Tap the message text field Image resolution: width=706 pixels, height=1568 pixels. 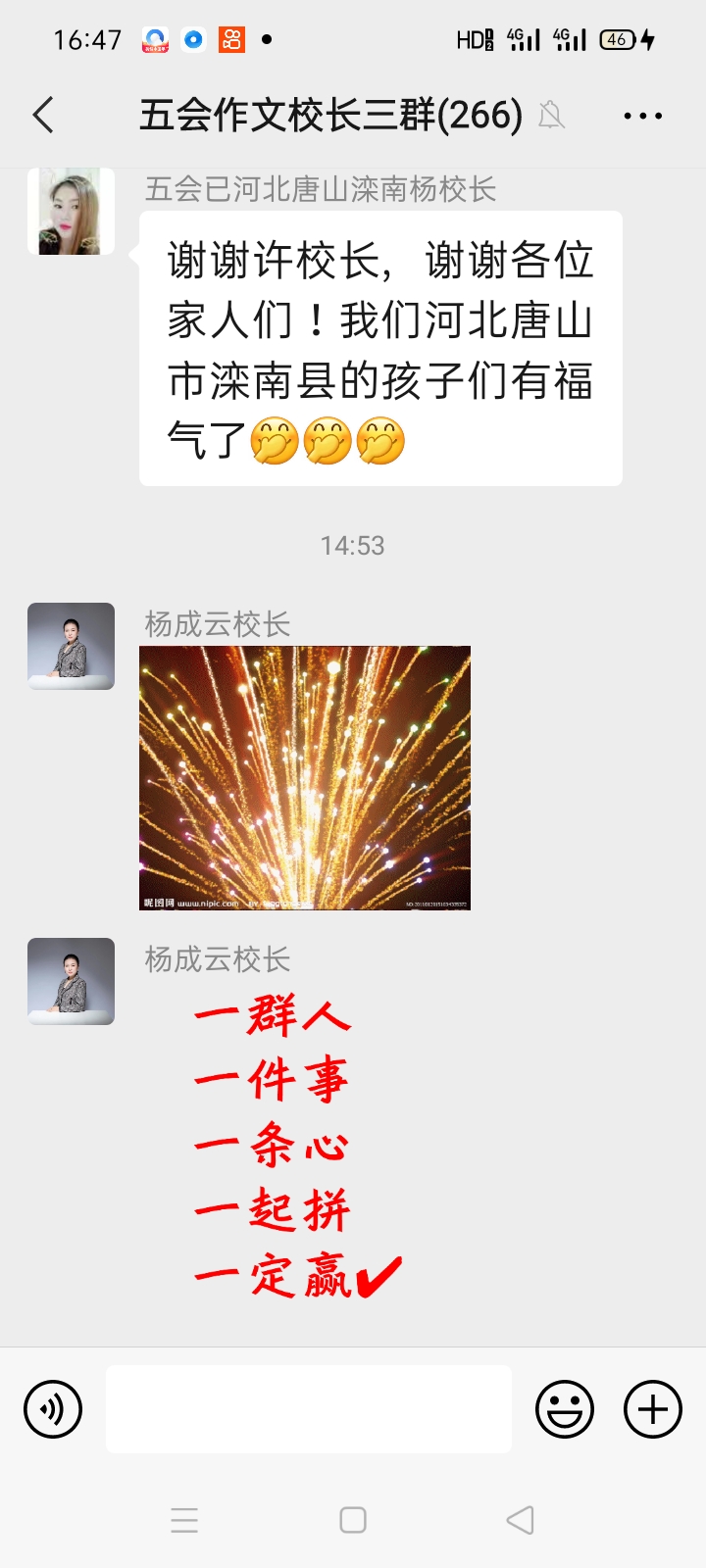click(x=308, y=1409)
